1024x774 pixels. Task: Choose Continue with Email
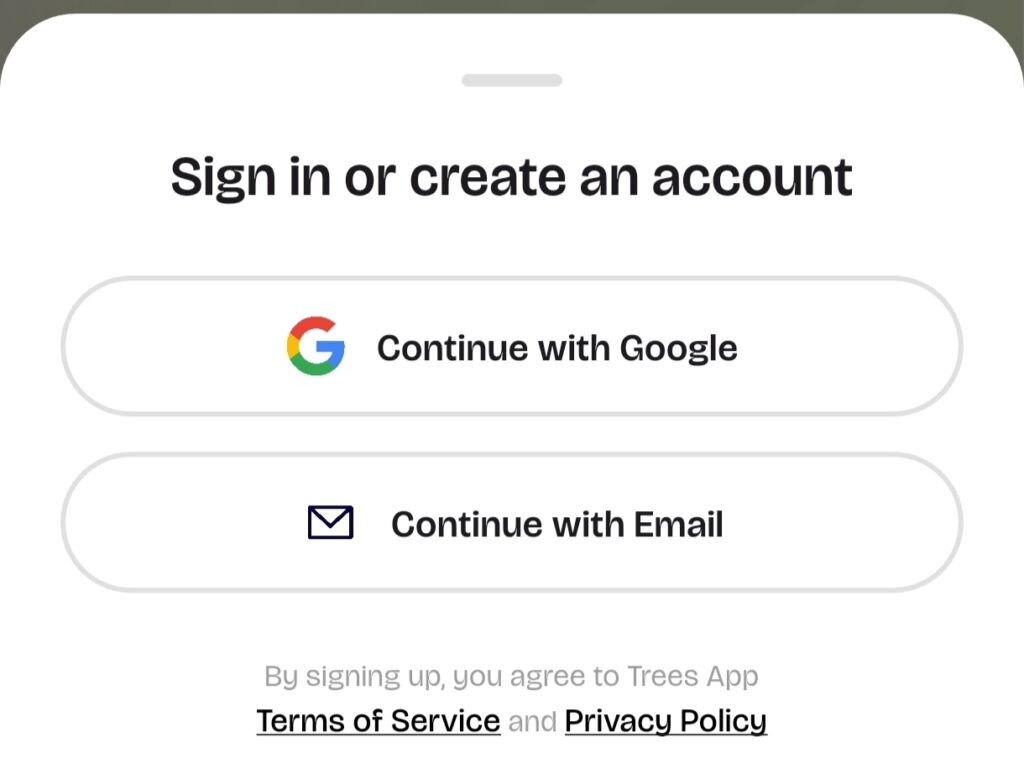512,523
